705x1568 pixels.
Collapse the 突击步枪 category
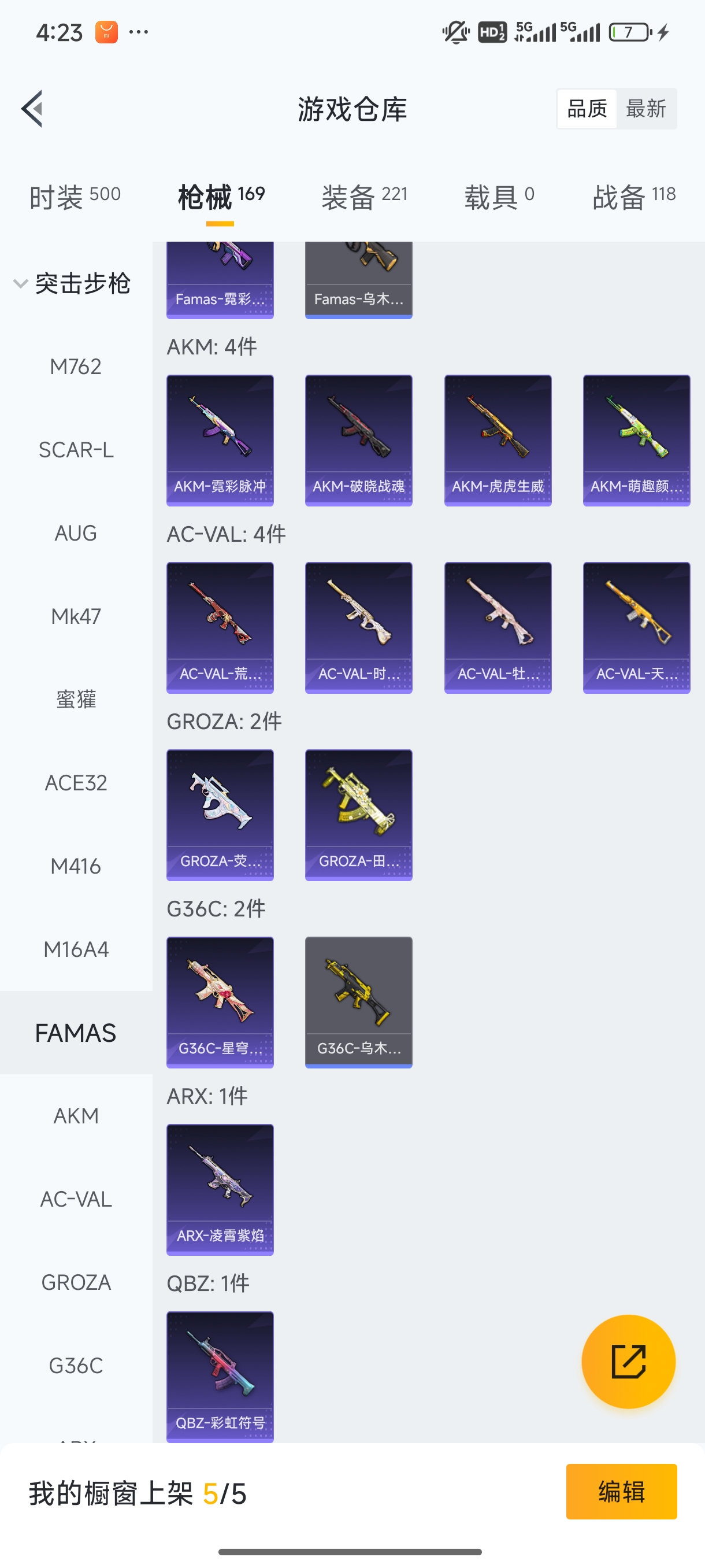(x=73, y=284)
